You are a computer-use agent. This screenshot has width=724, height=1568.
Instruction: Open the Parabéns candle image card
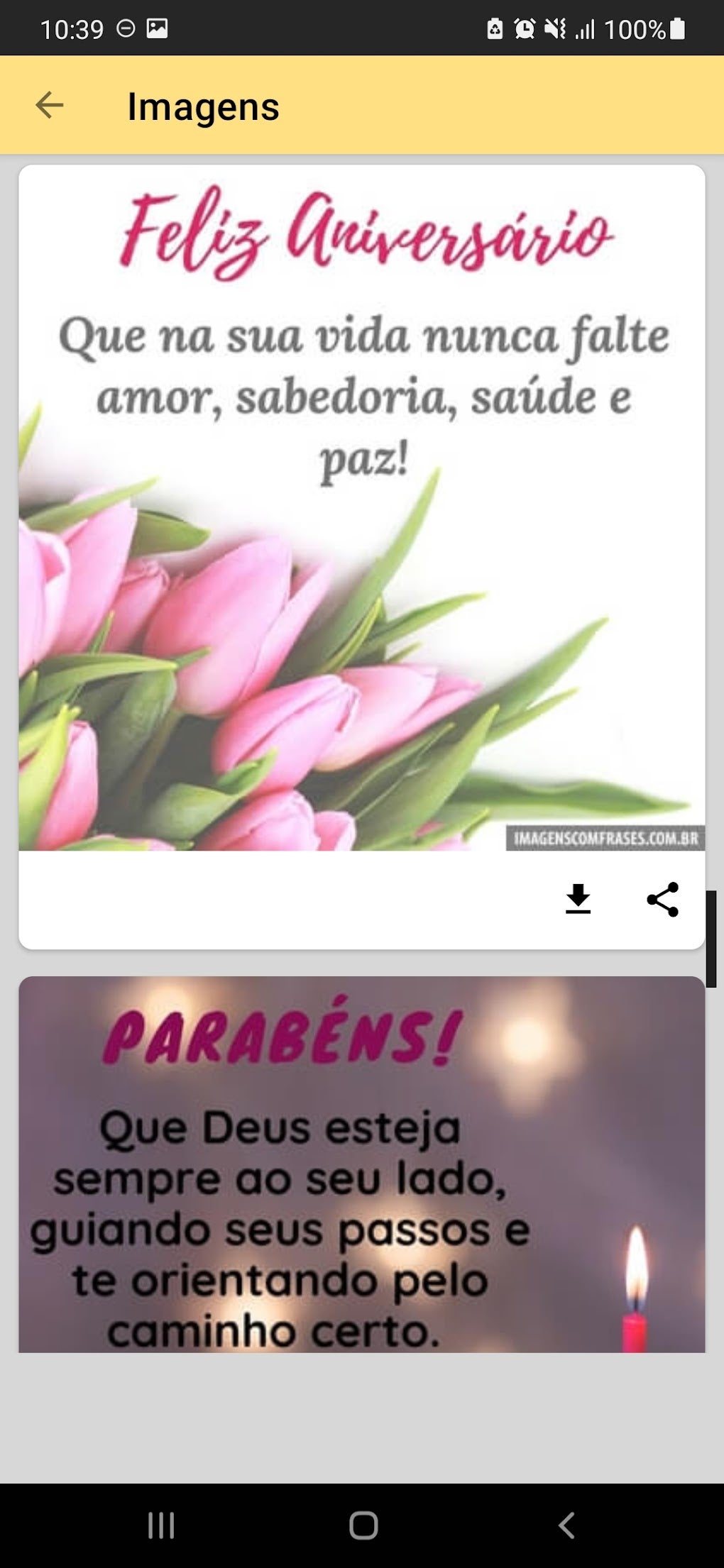362,1164
